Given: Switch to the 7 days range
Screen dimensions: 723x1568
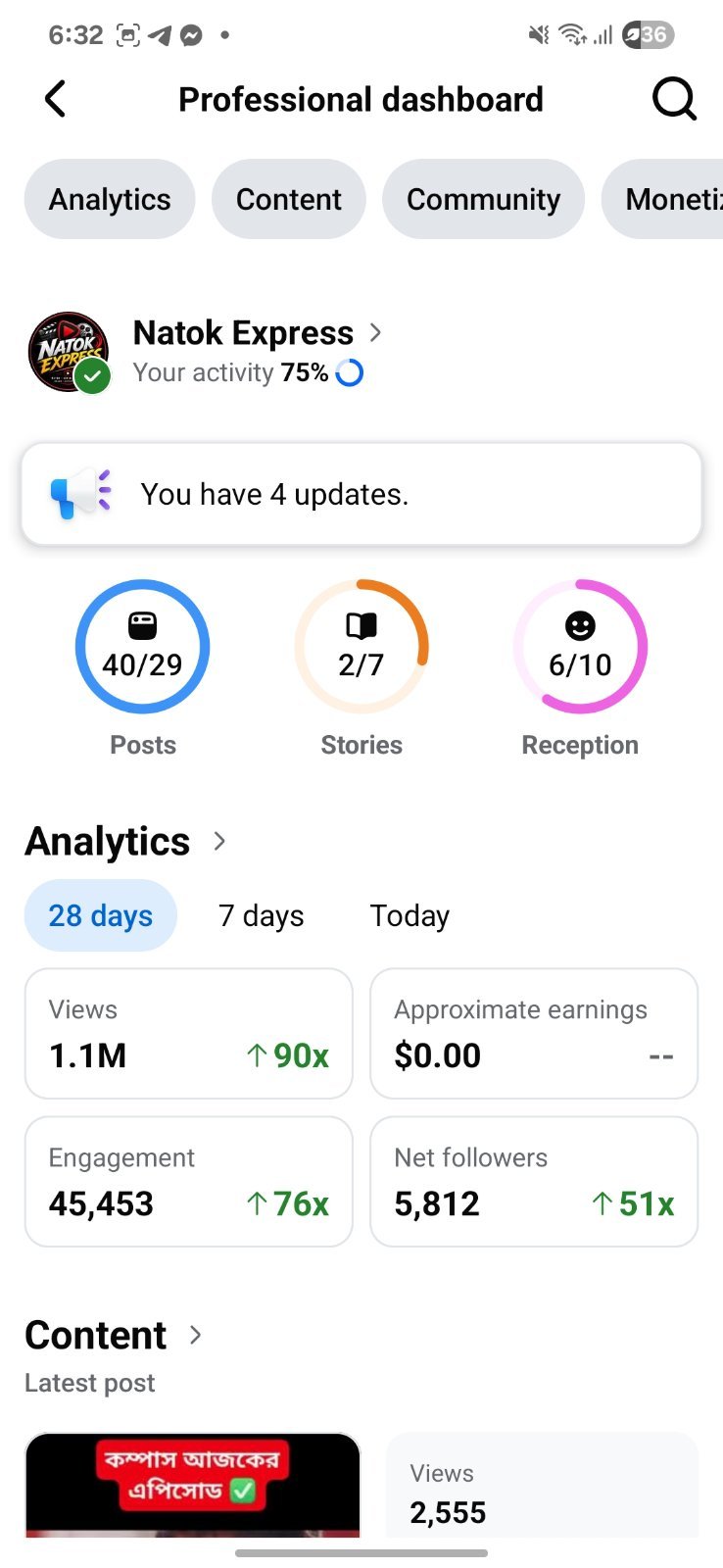Looking at the screenshot, I should [x=262, y=915].
